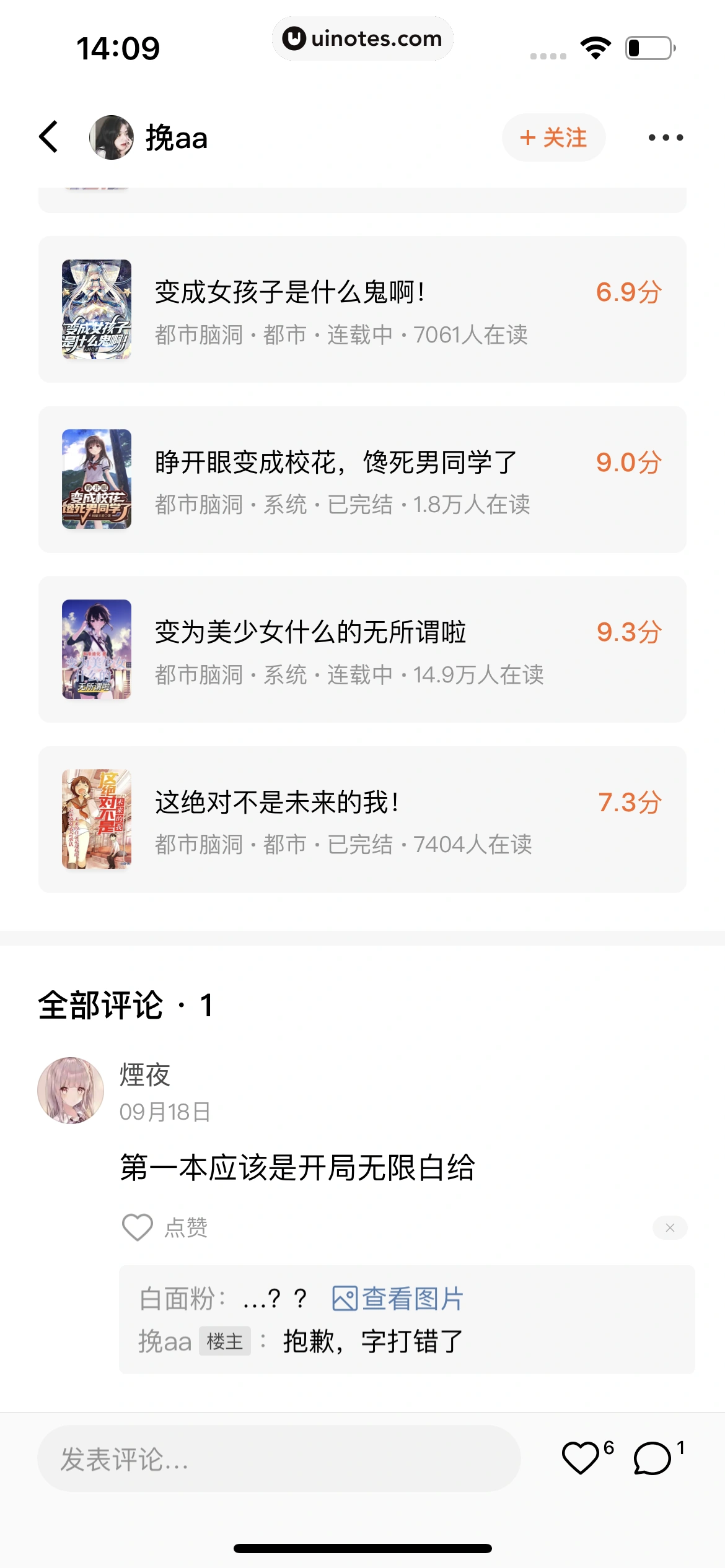The image size is (725, 1568).
Task: Open the book 变成女孩子是什么鬼啊!
Action: pos(362,309)
